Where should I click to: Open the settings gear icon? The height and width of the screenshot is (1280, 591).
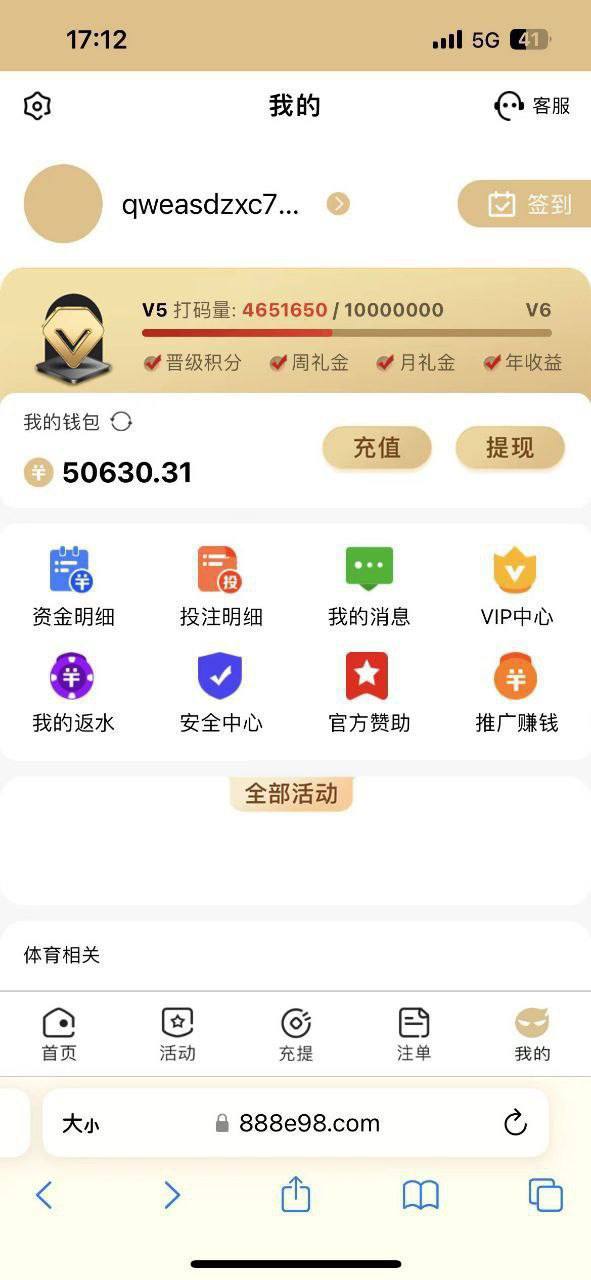pyautogui.click(x=37, y=106)
